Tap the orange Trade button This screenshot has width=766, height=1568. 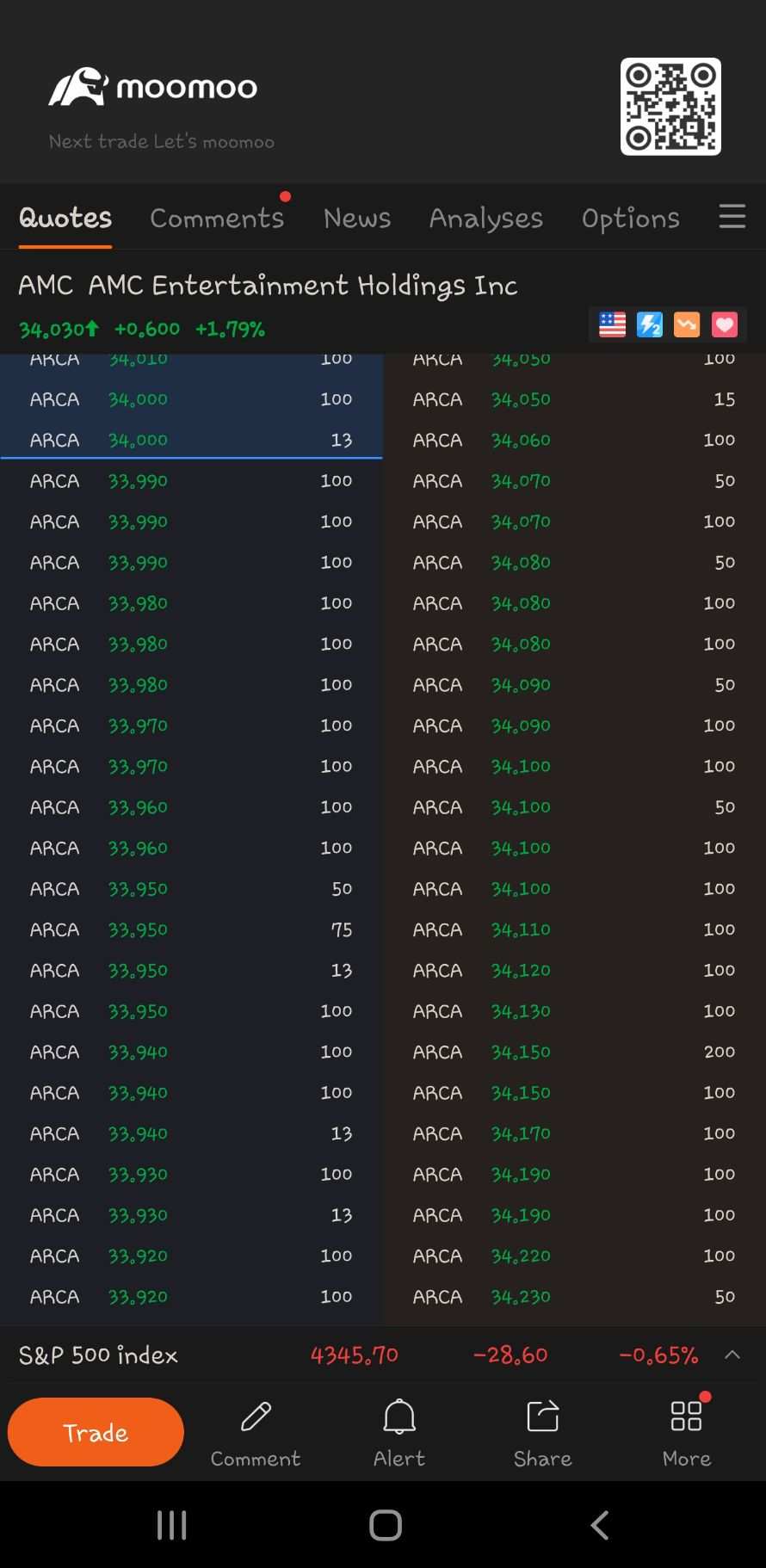point(96,1432)
